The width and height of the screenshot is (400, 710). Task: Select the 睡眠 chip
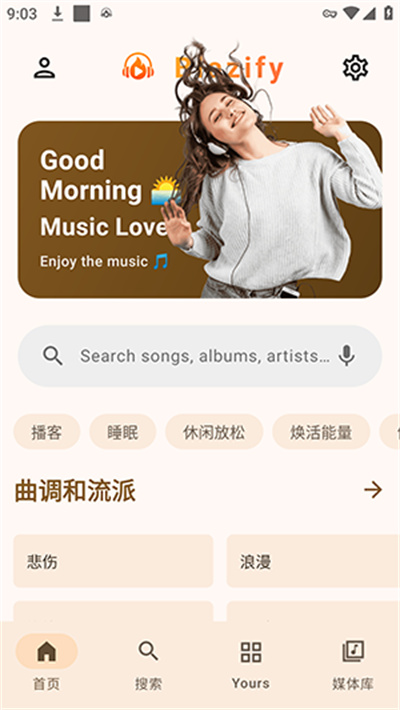point(123,432)
